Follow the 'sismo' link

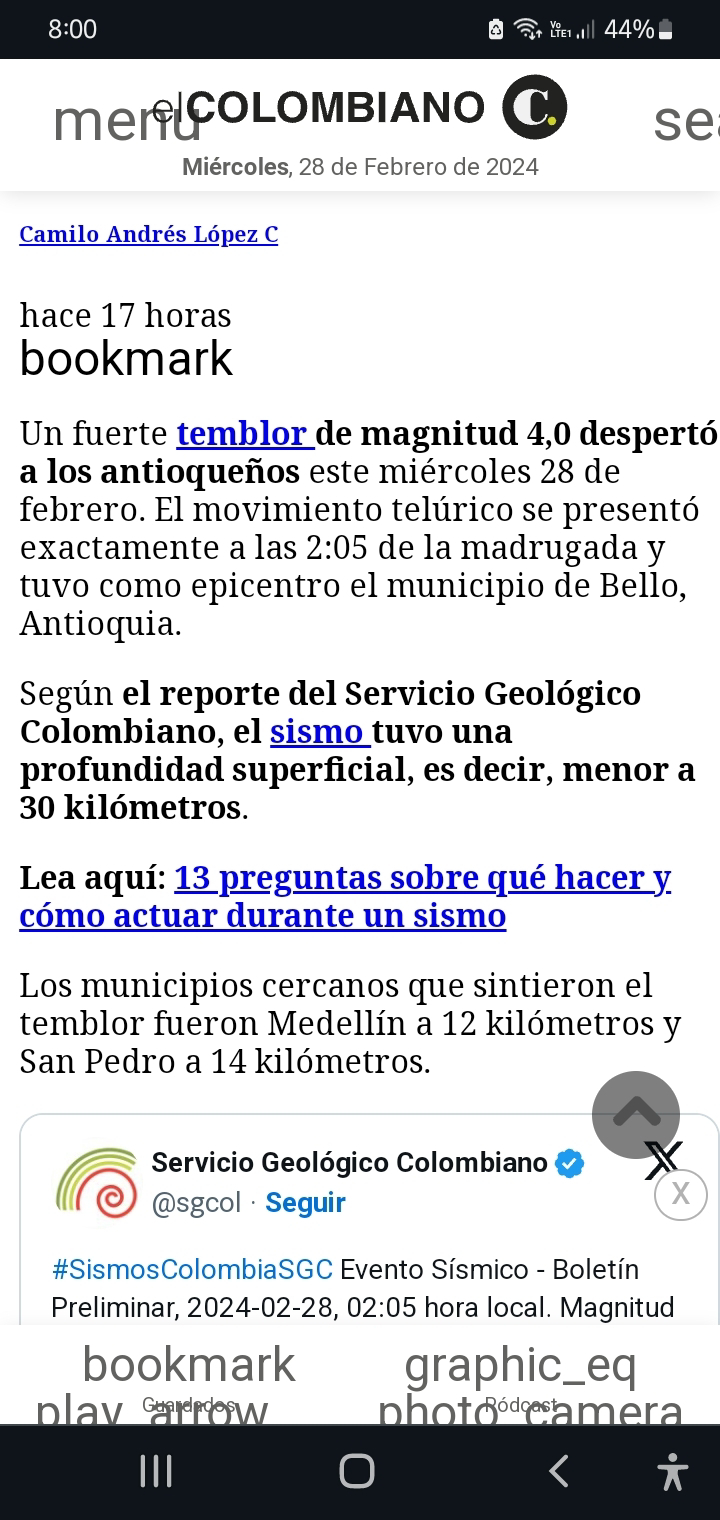tap(320, 732)
